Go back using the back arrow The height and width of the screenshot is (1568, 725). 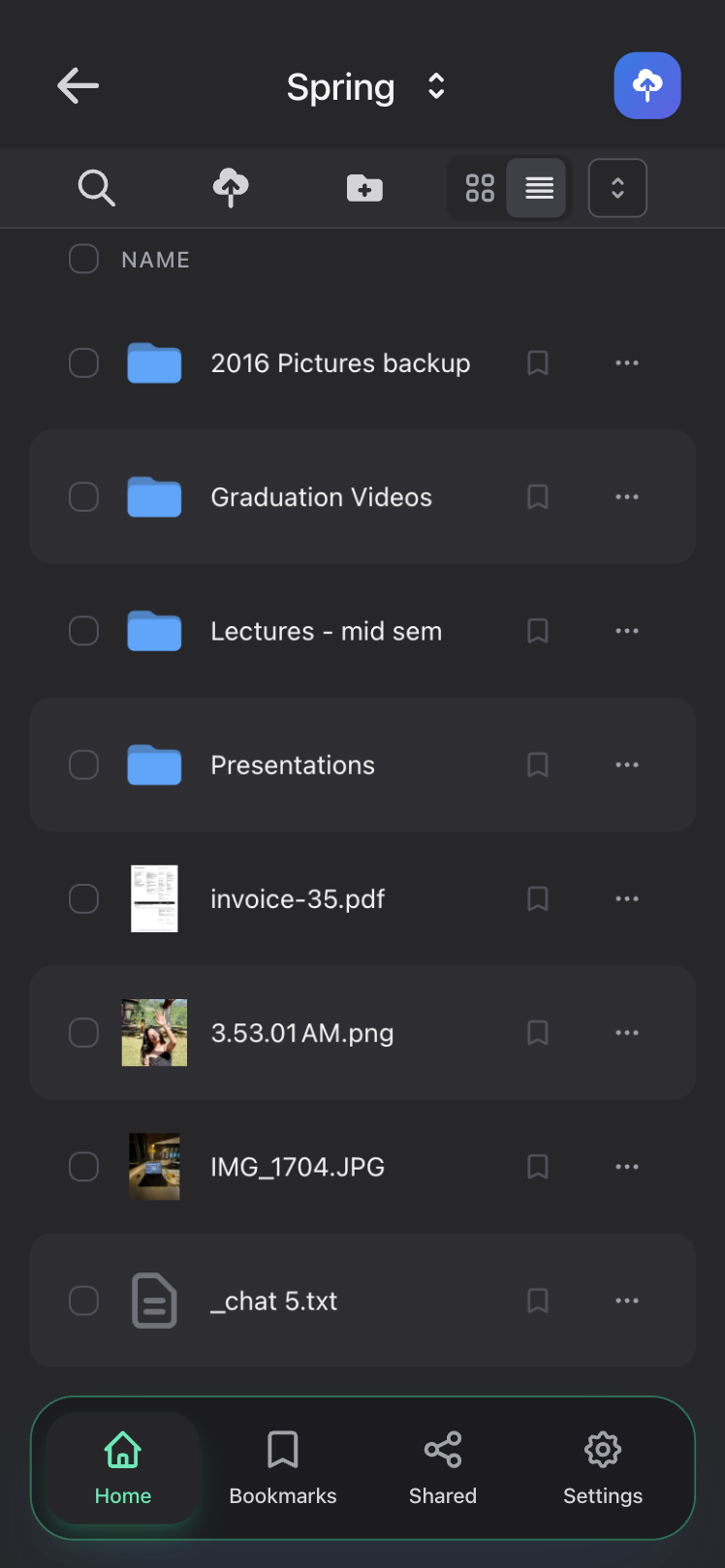click(x=78, y=85)
